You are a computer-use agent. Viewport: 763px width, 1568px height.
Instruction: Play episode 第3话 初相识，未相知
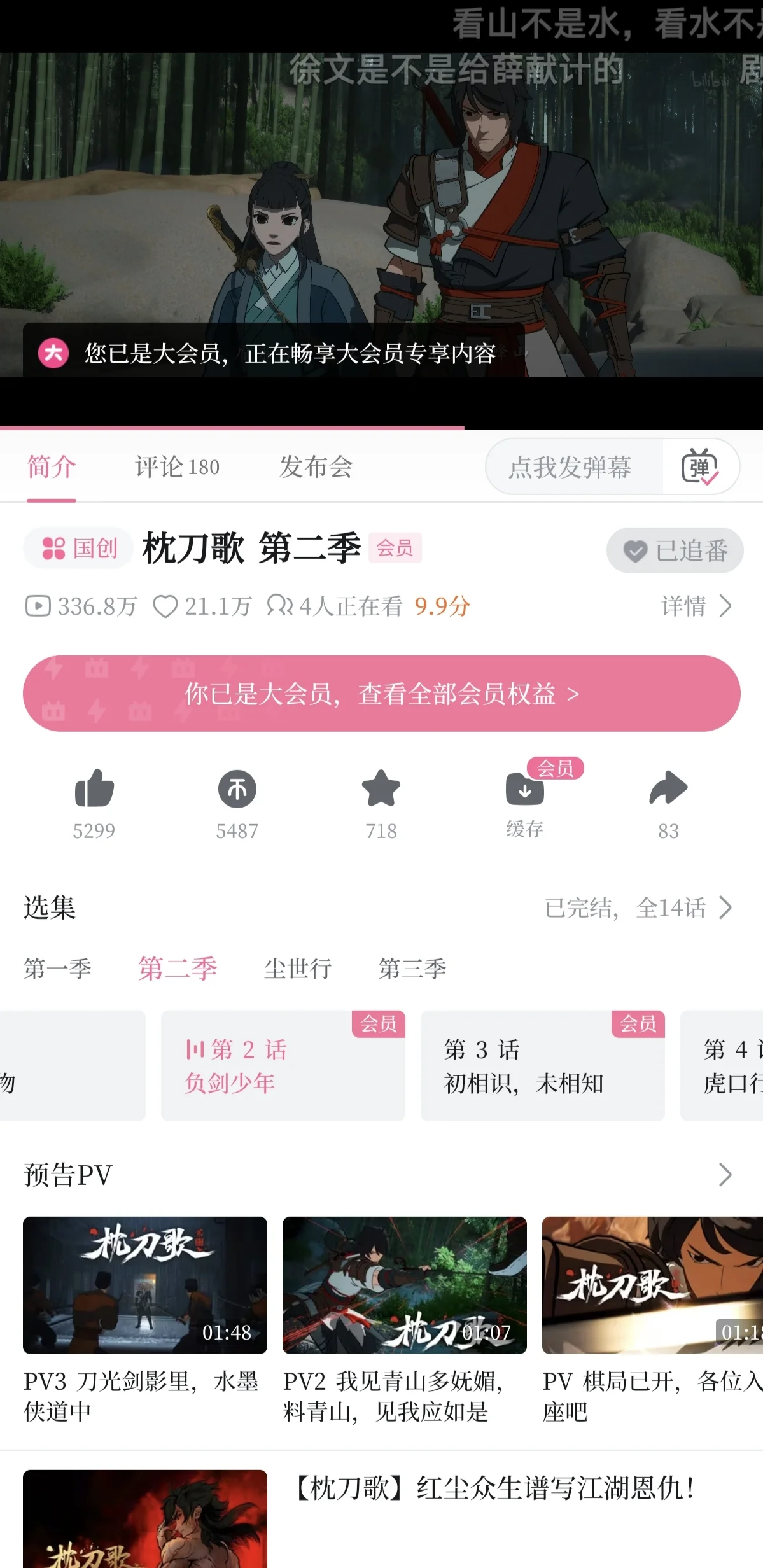tap(542, 1066)
